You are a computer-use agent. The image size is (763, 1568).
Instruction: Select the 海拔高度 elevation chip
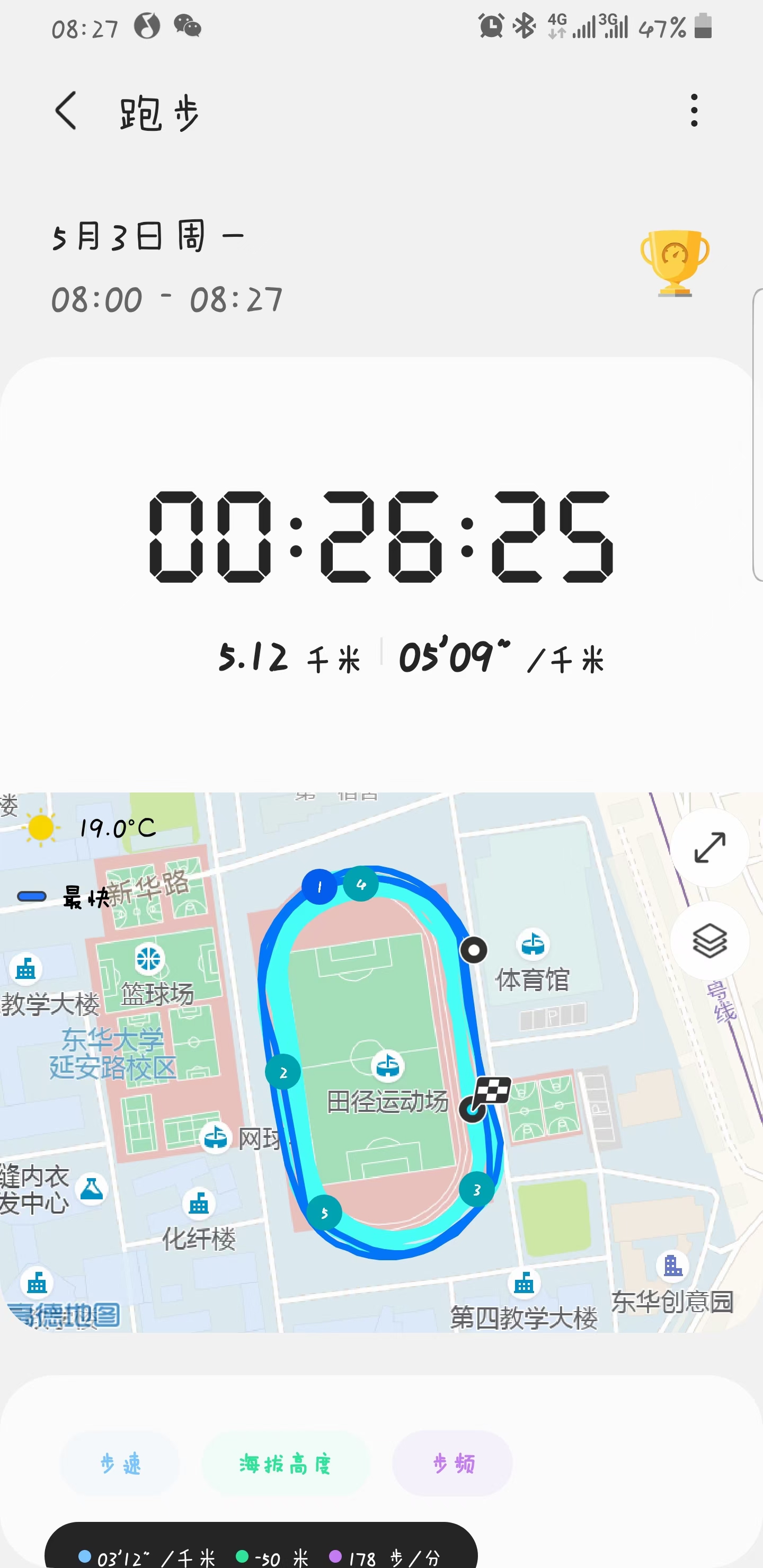(x=285, y=1463)
